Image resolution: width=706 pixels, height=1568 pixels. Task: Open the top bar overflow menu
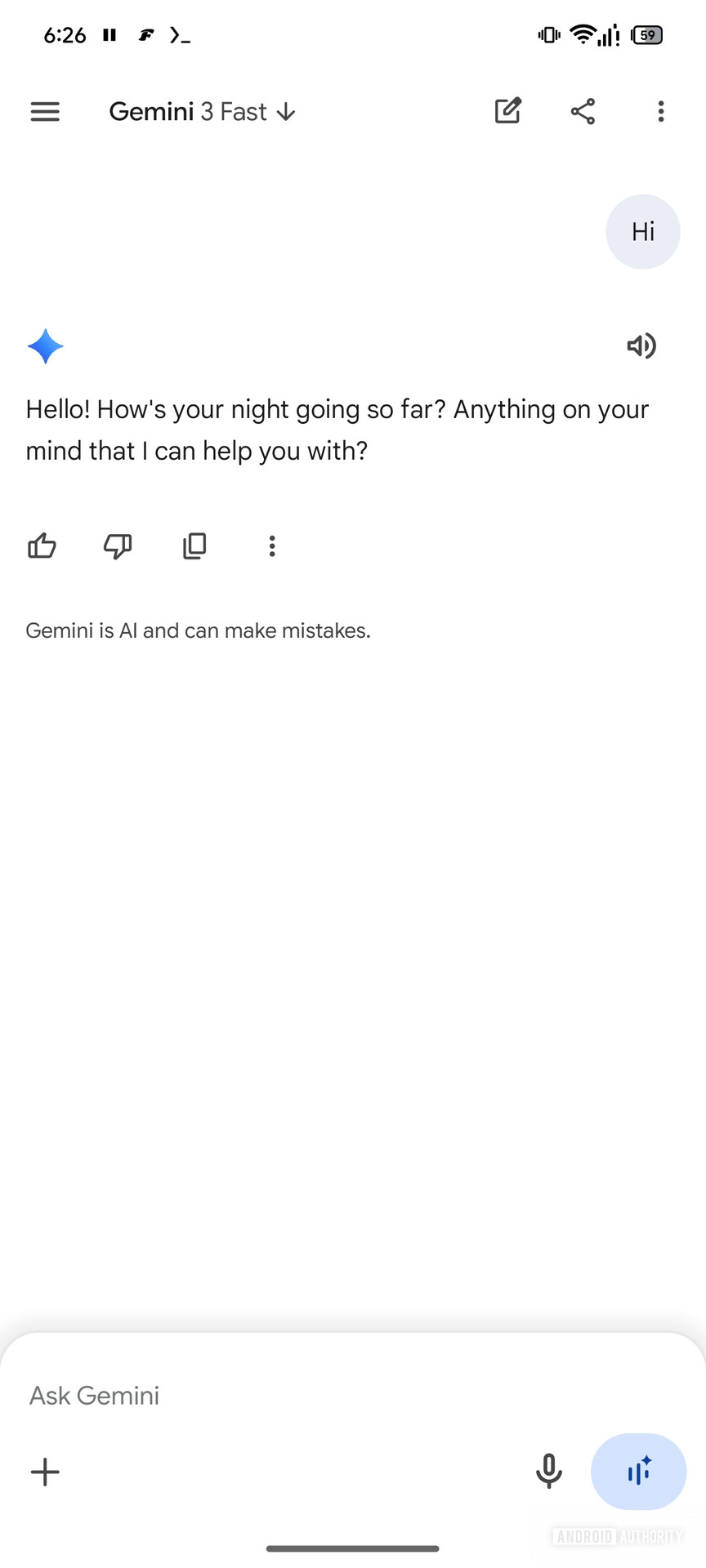pyautogui.click(x=660, y=111)
